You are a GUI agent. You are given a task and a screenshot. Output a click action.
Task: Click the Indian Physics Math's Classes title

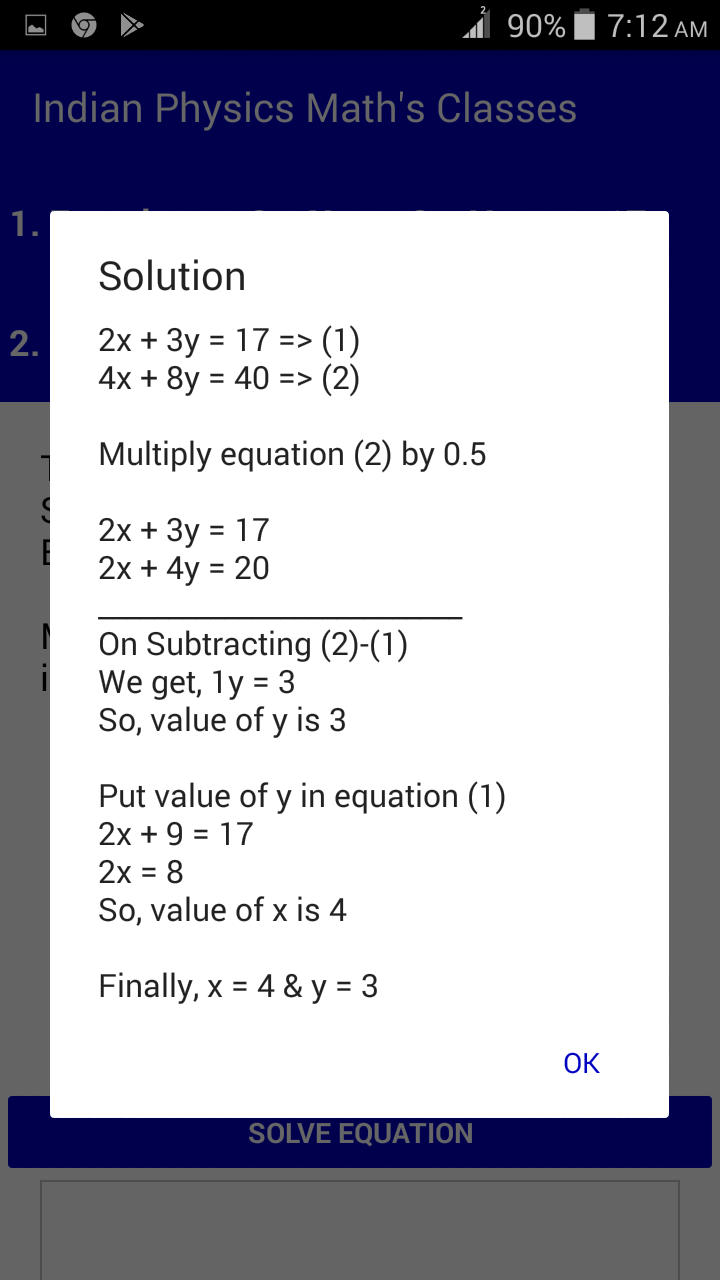pyautogui.click(x=304, y=108)
